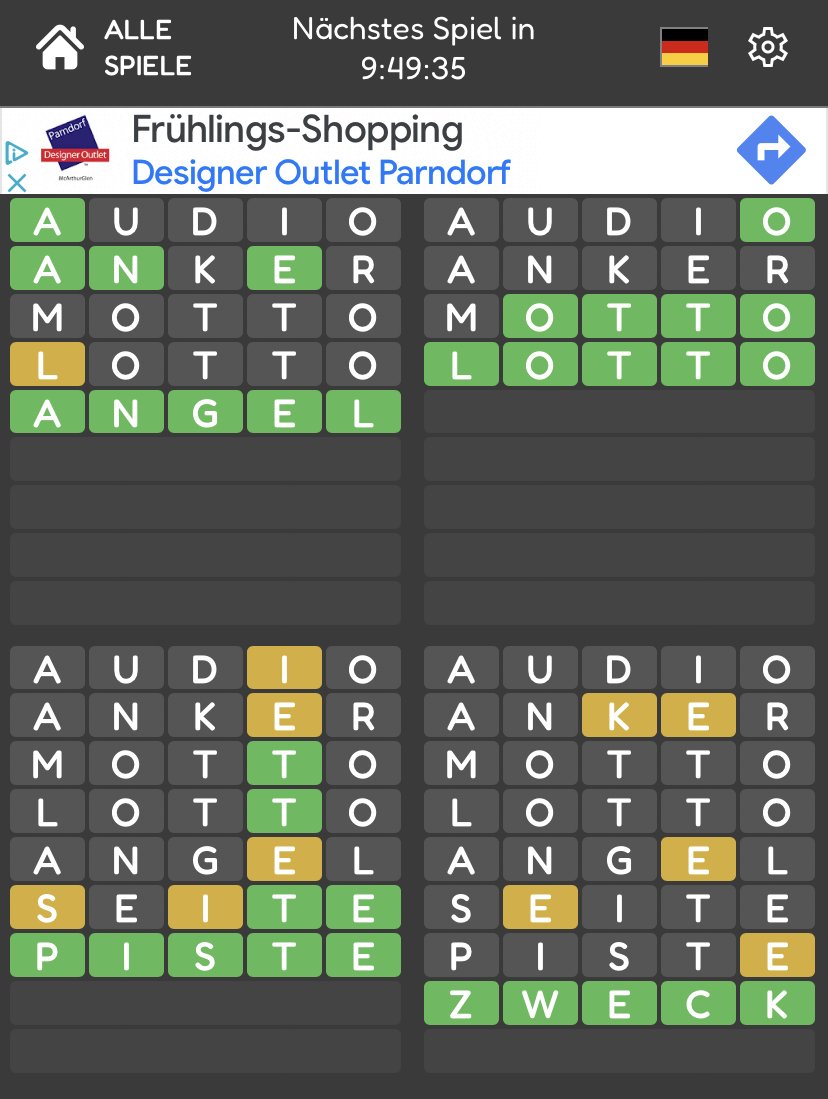Open ad info via the AdChoices triangle
The height and width of the screenshot is (1099, 828).
[x=16, y=153]
